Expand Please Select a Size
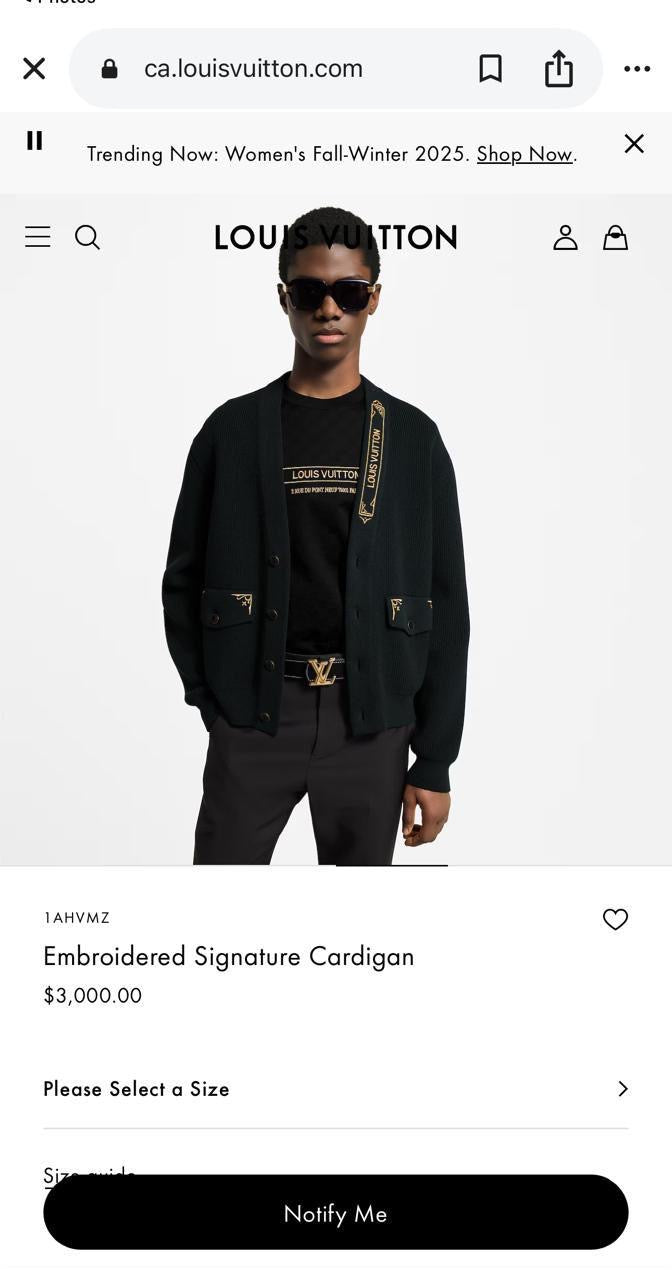 click(x=335, y=1089)
